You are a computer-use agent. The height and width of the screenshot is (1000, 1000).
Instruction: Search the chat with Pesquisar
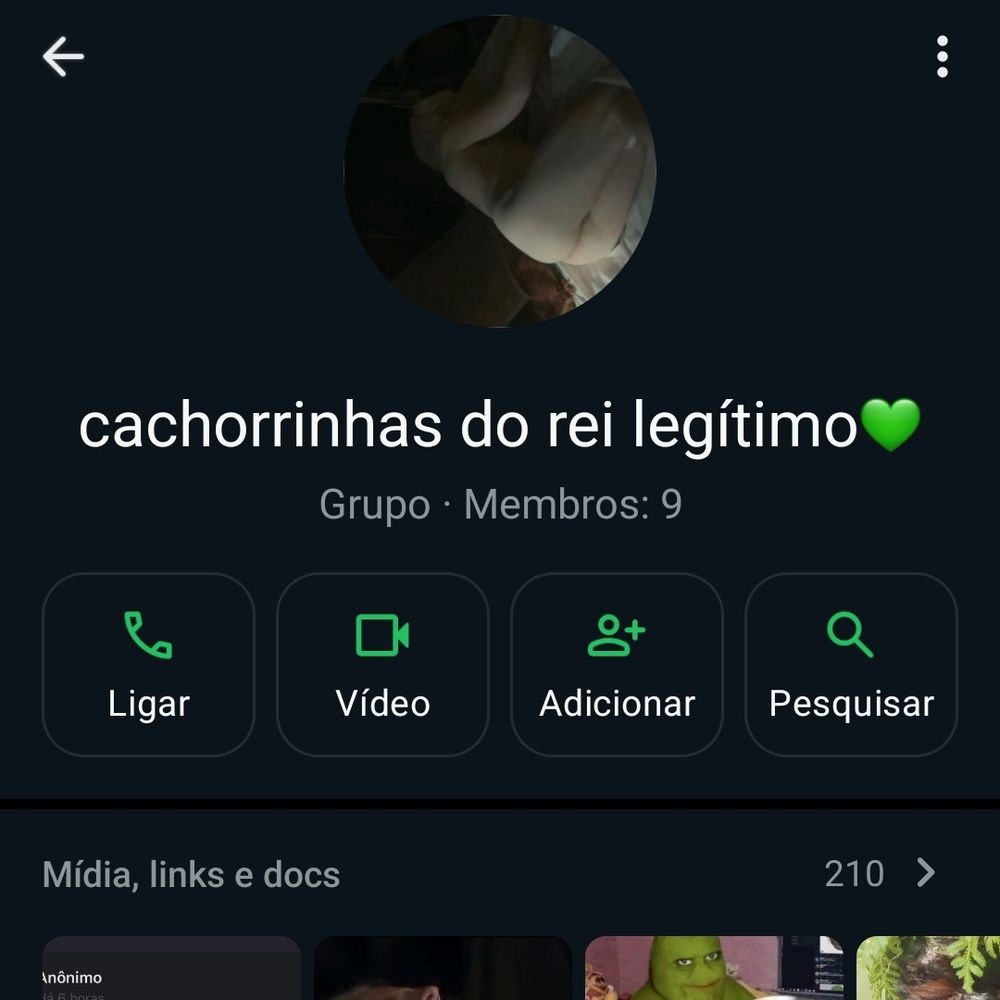click(x=851, y=664)
